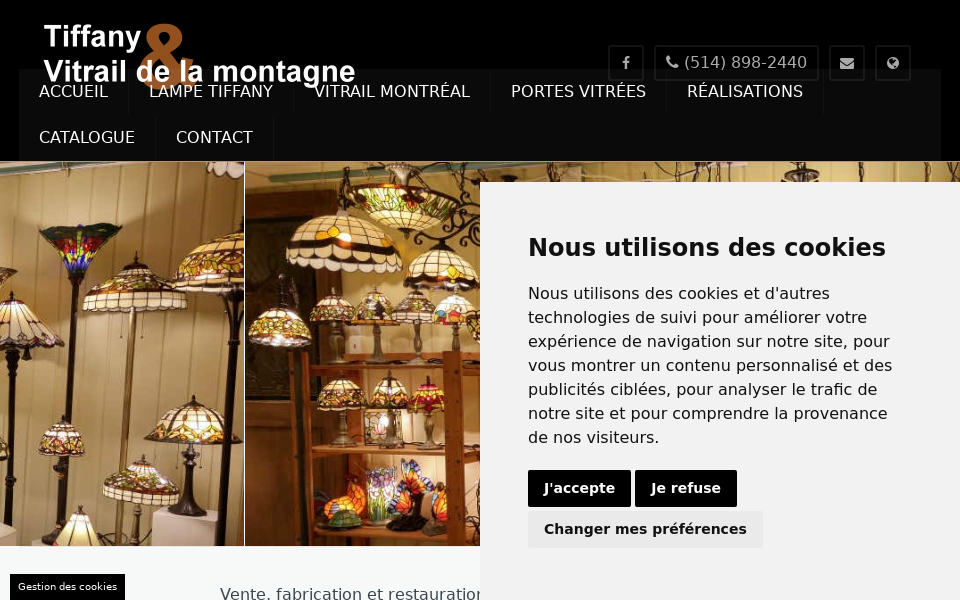960x600 pixels.
Task: Decline cookies with Je refuse
Action: click(685, 488)
